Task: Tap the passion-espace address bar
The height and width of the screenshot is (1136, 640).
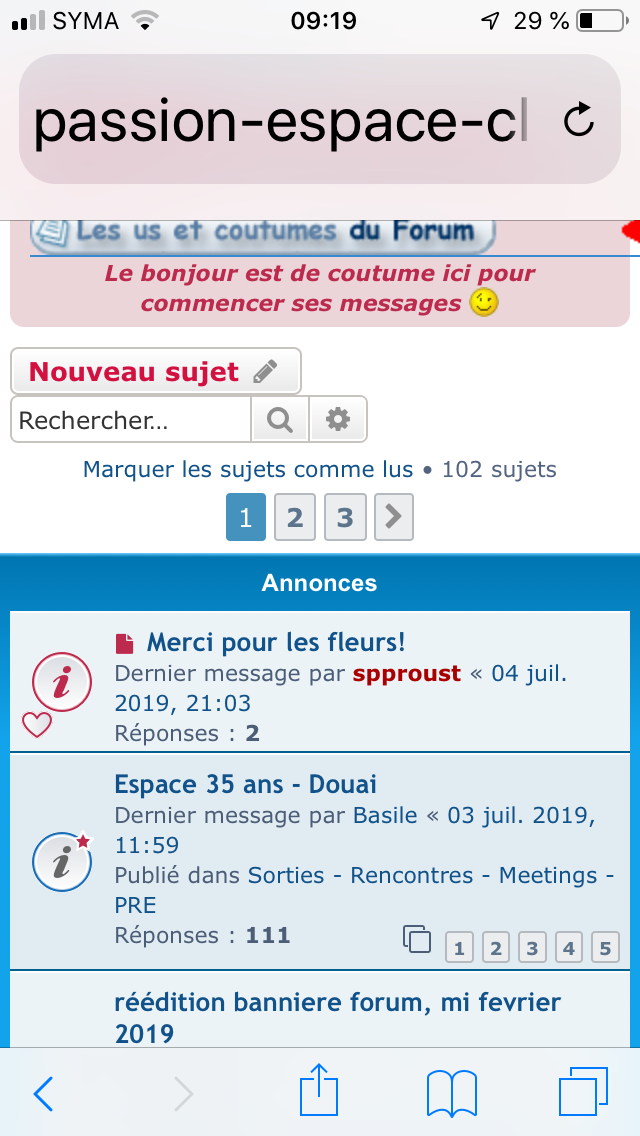Action: tap(280, 121)
